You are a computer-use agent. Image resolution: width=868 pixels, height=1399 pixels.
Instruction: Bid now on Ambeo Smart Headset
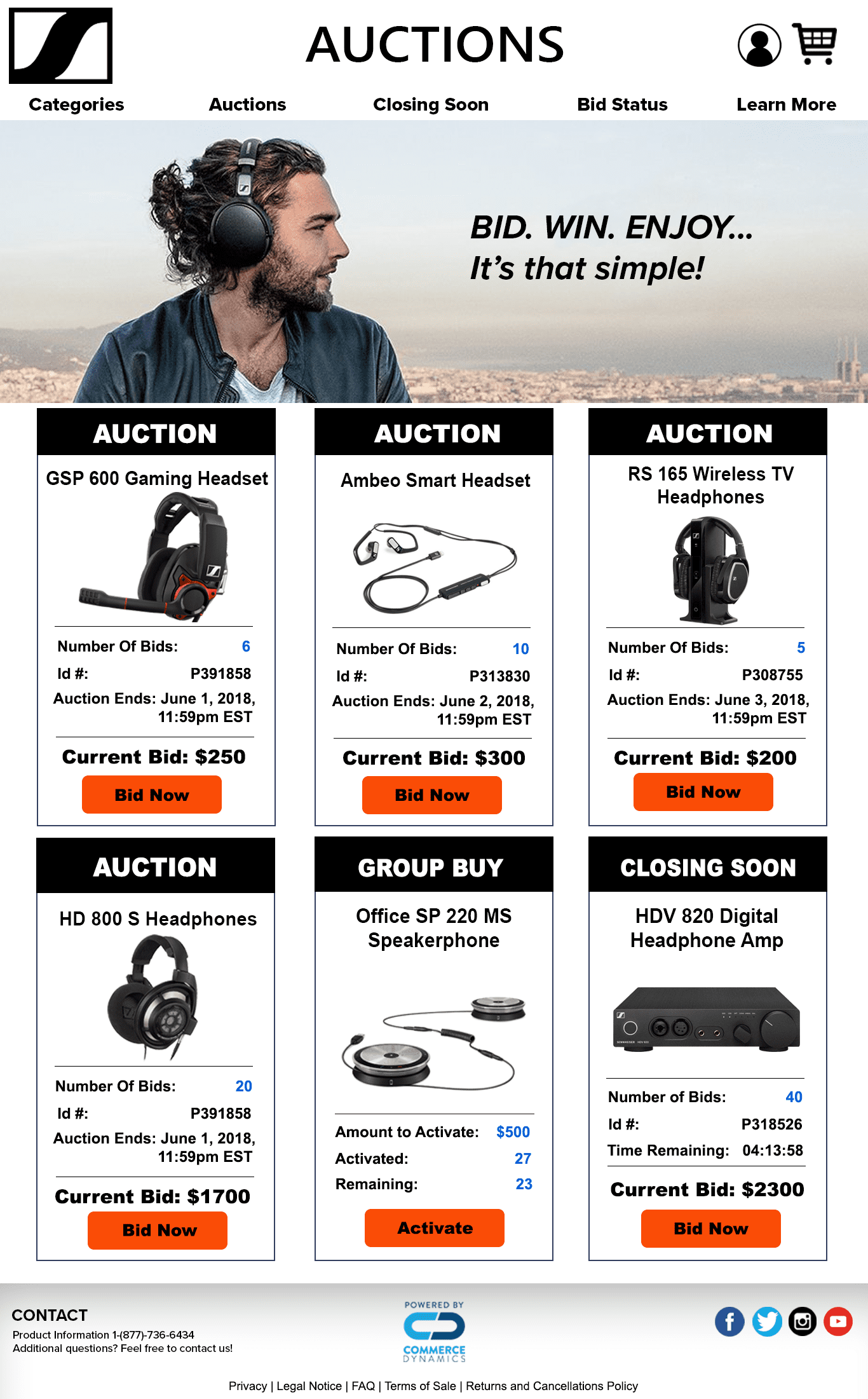(432, 795)
